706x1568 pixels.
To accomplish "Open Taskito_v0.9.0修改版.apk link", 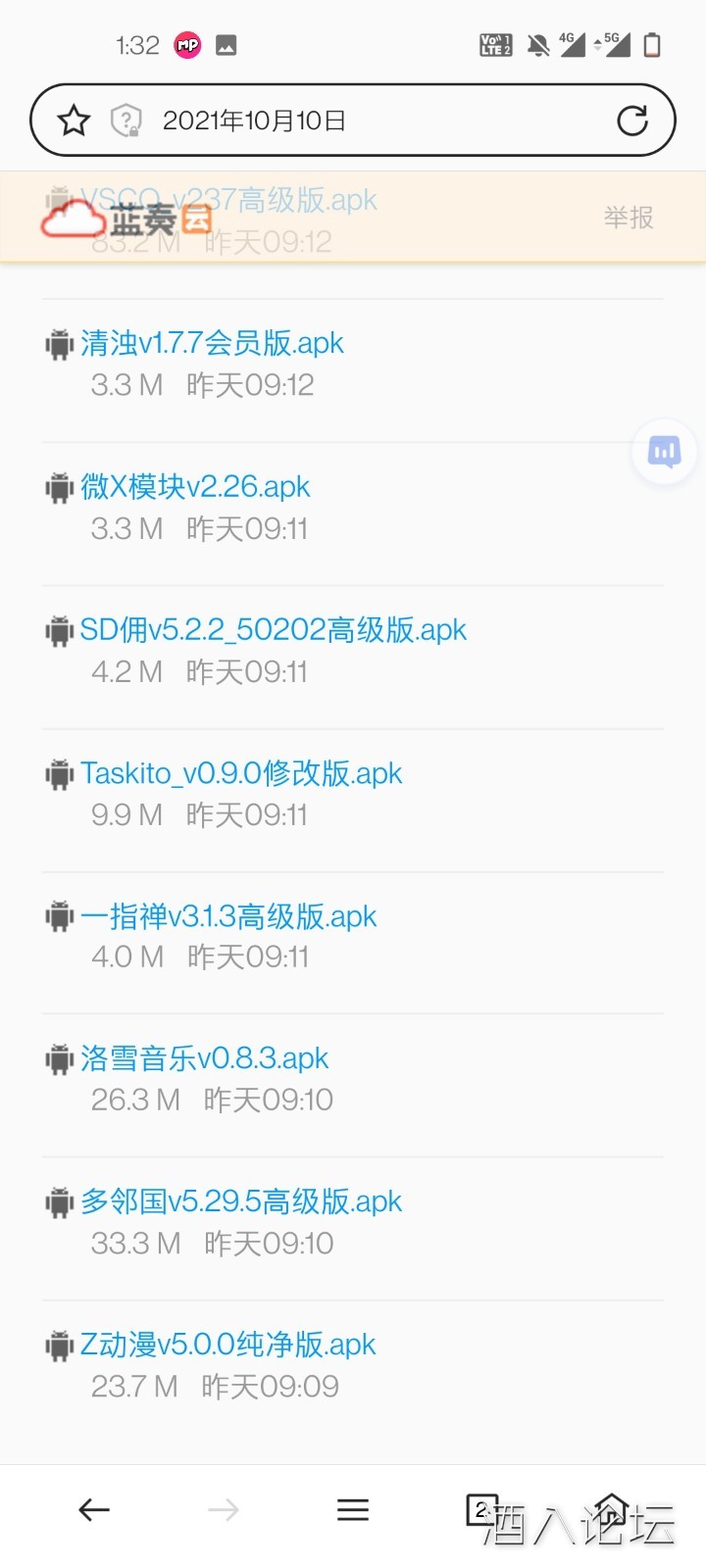I will [240, 773].
